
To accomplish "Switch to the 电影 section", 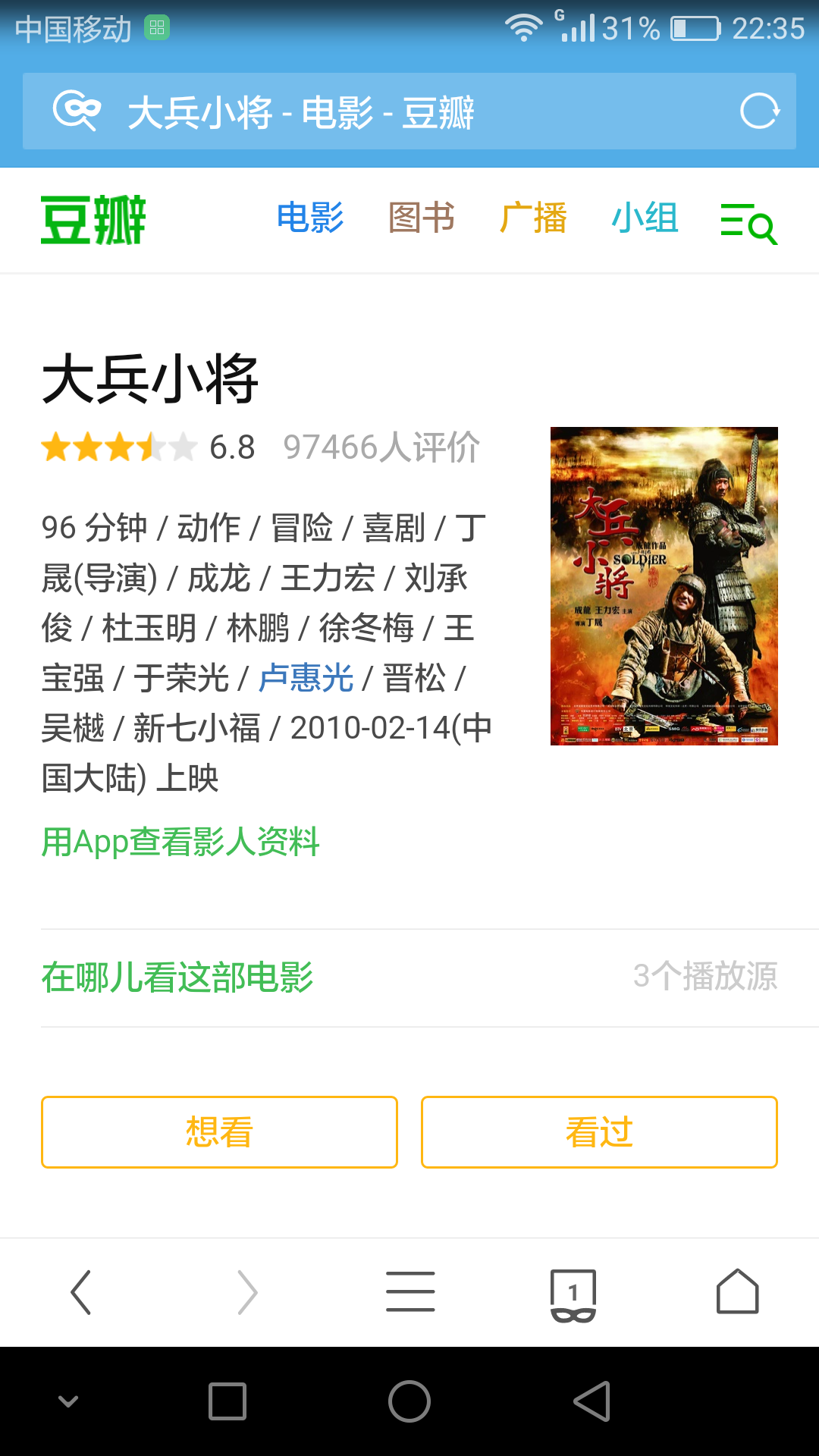I will coord(310,218).
